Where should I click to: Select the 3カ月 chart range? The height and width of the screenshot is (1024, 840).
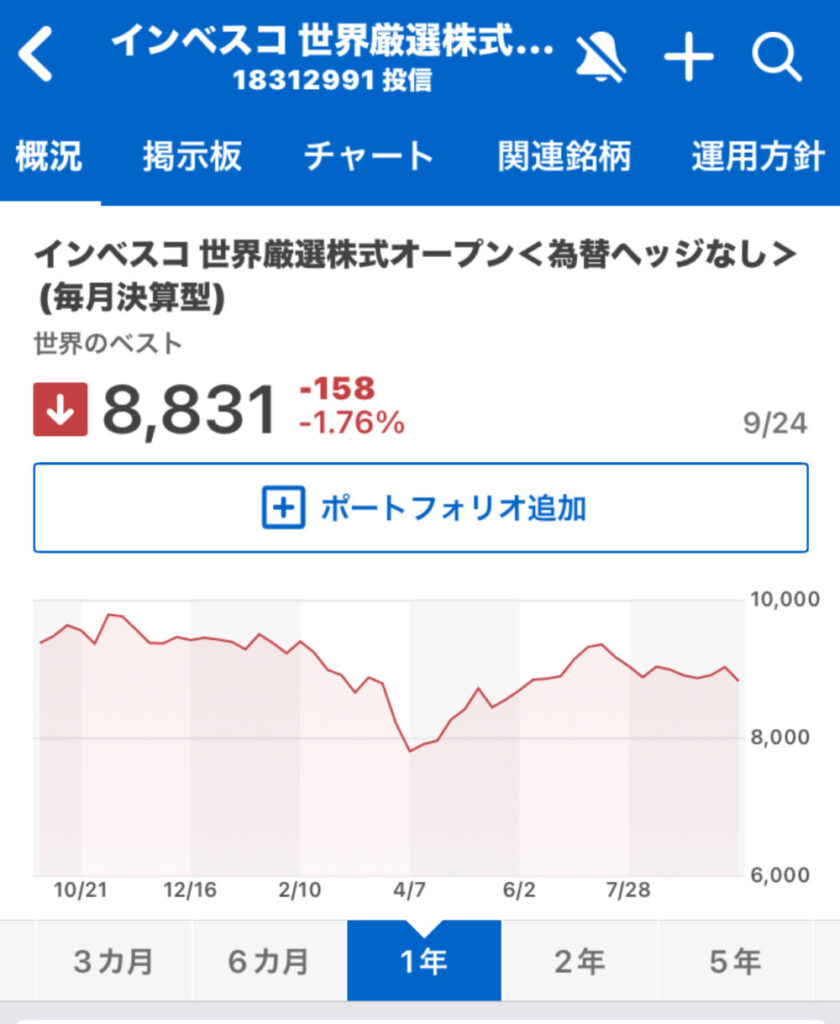[114, 961]
